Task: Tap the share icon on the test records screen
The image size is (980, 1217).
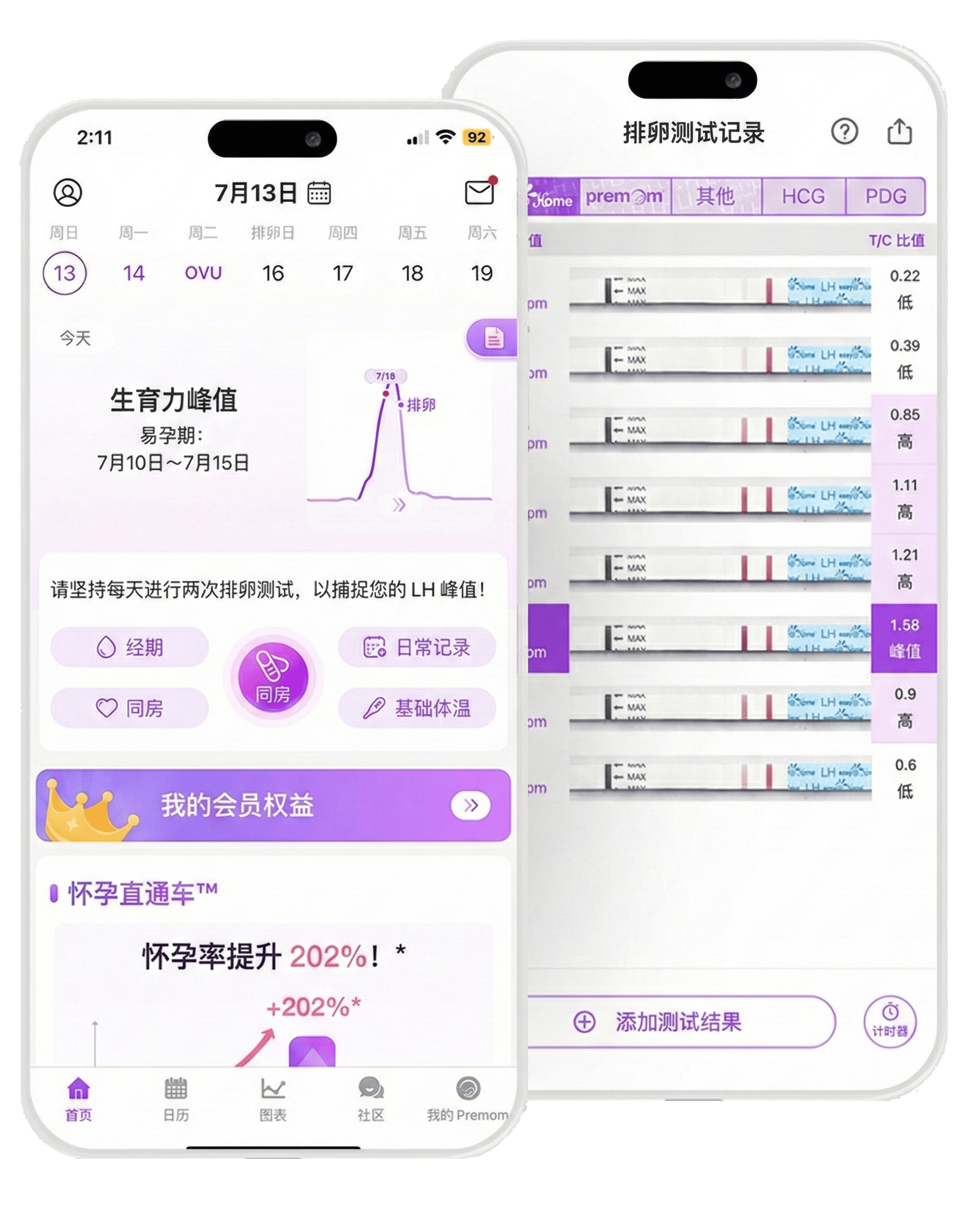Action: 901,131
